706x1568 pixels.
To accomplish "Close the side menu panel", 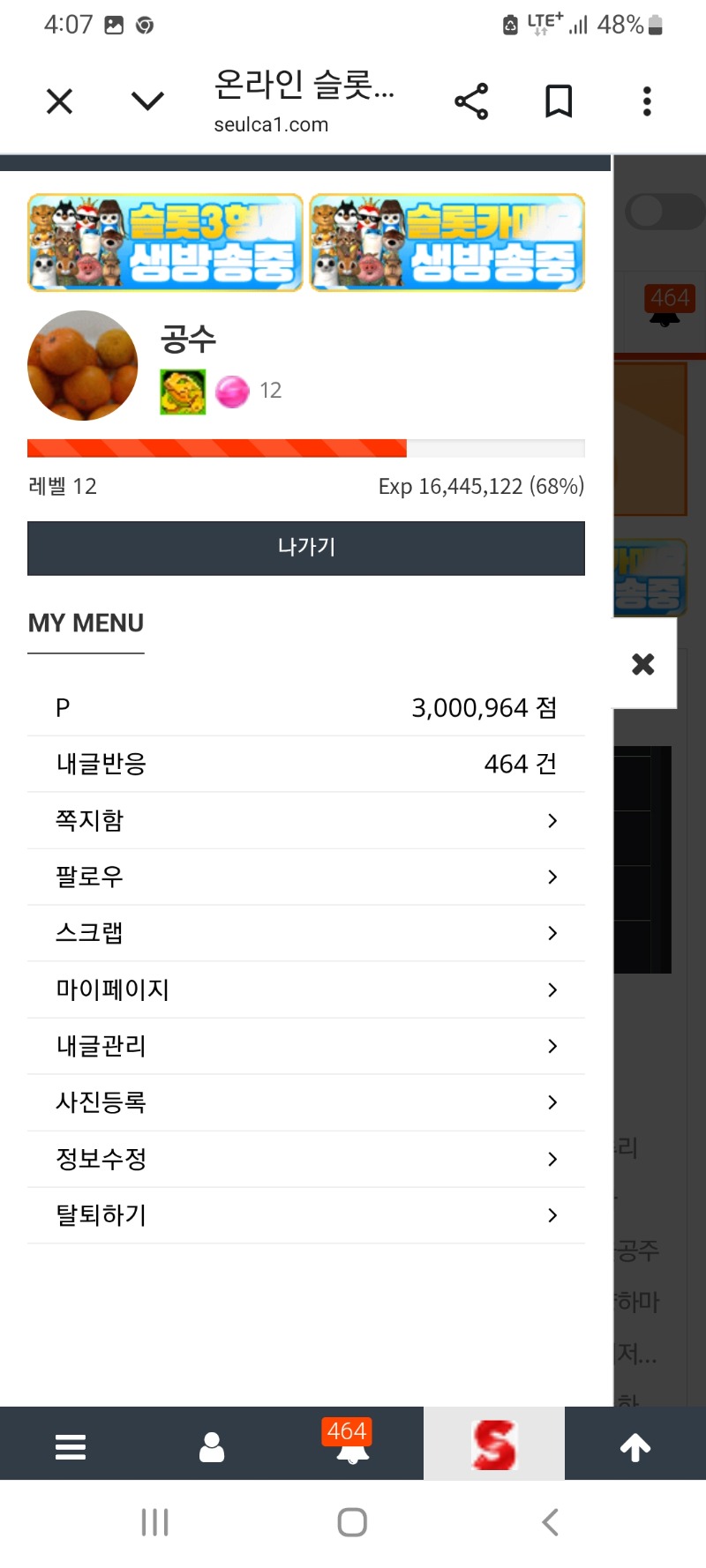I will 643,664.
